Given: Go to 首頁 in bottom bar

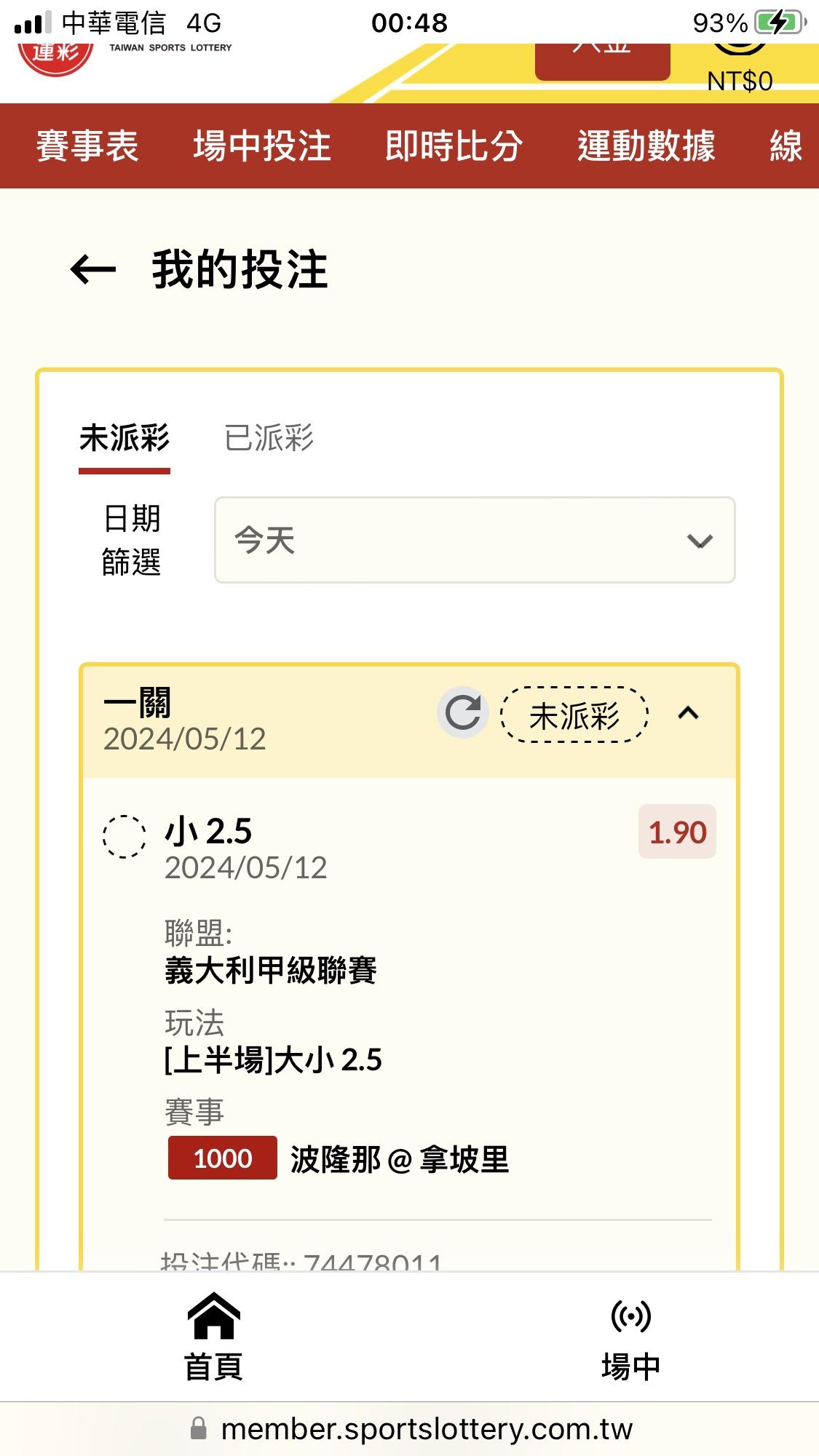Looking at the screenshot, I should point(213,1337).
